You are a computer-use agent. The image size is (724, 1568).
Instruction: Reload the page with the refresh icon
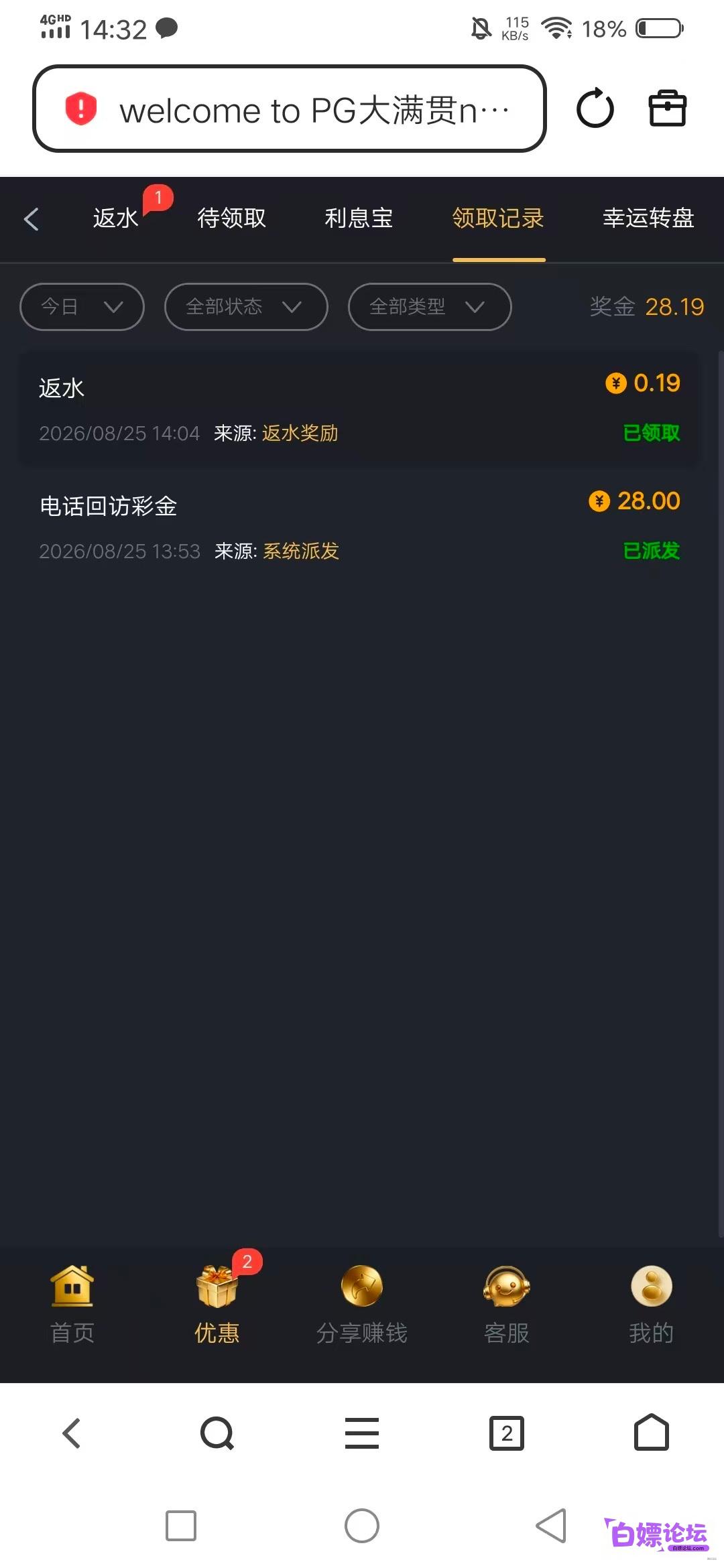click(x=595, y=109)
